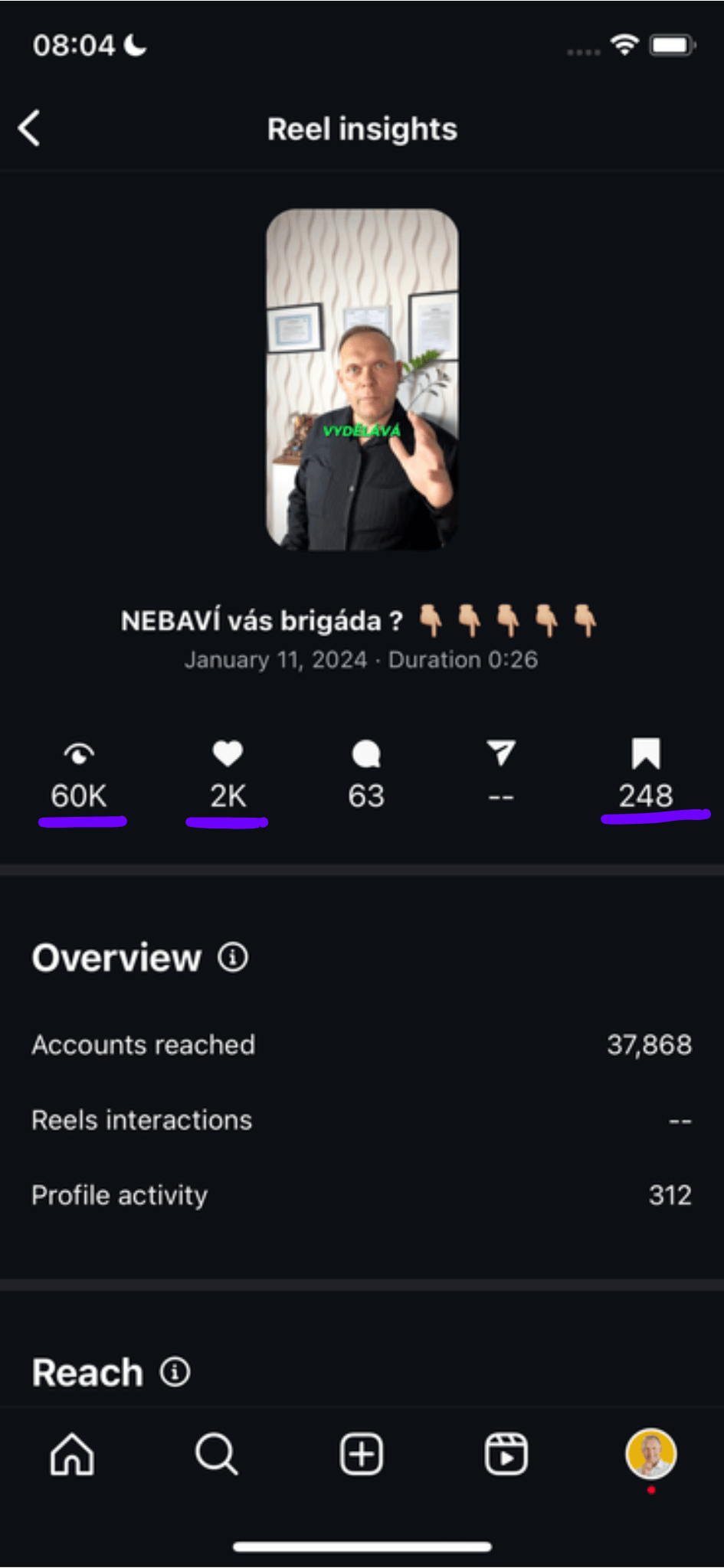This screenshot has width=724, height=1568.
Task: Switch to the Home tab
Action: click(x=72, y=1454)
